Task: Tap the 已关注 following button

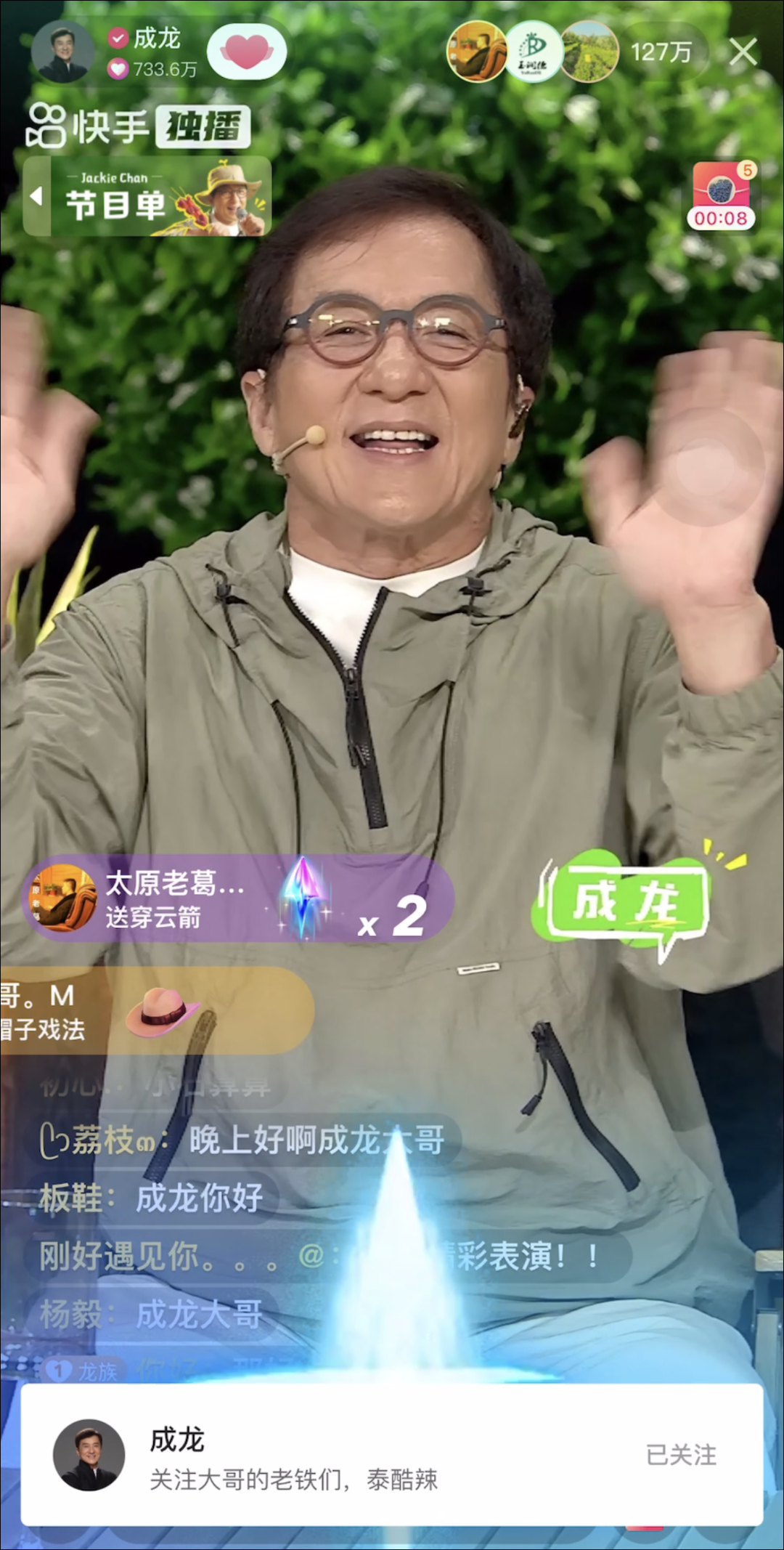Action: (x=681, y=1455)
